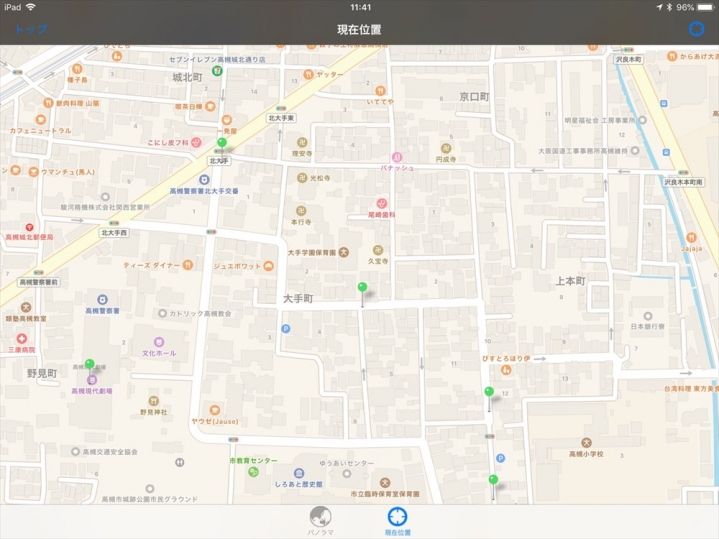Viewport: 719px width, 539px height.
Task: Select the 現在位置 tab
Action: point(397,521)
